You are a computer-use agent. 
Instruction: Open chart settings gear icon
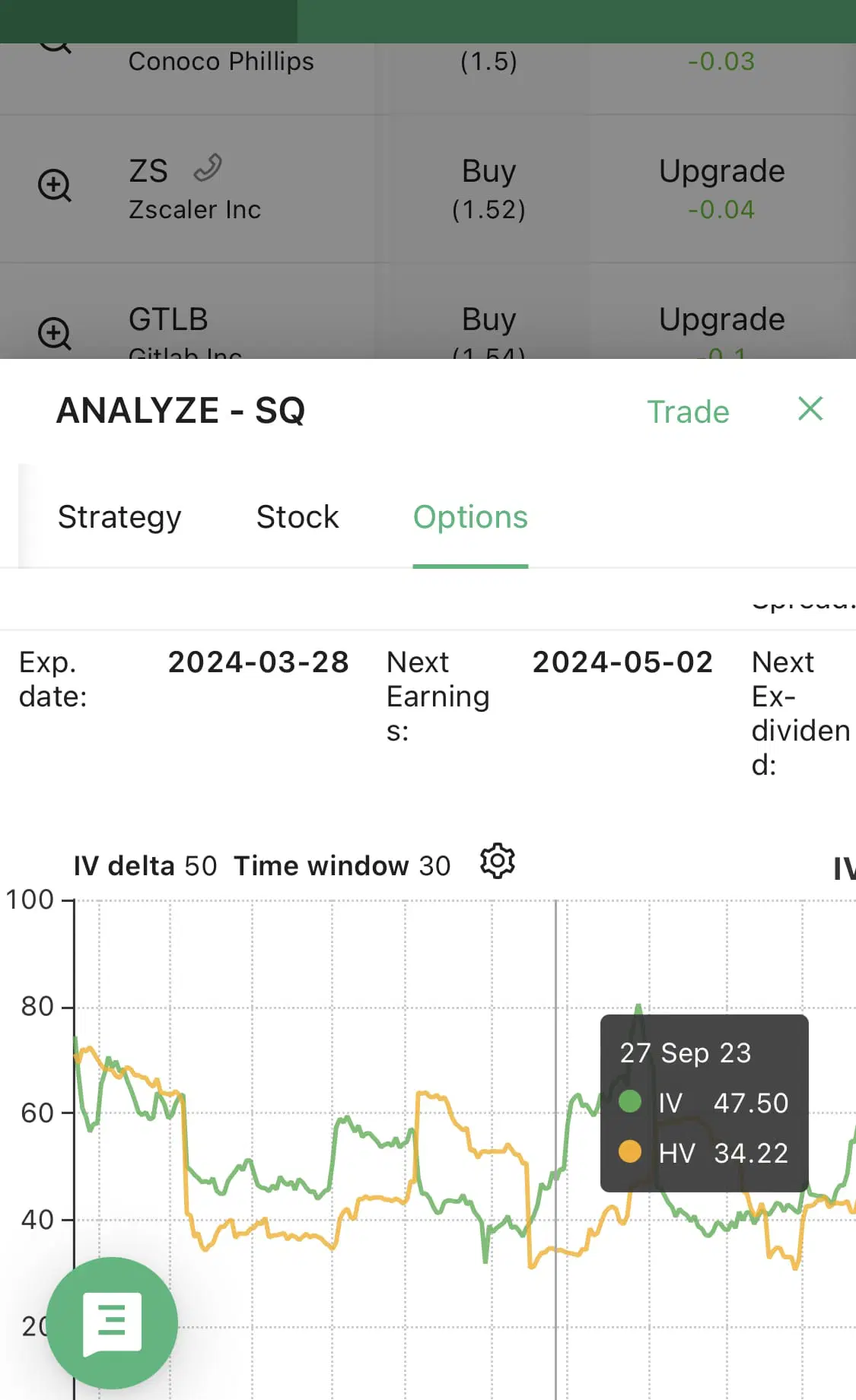tap(498, 861)
